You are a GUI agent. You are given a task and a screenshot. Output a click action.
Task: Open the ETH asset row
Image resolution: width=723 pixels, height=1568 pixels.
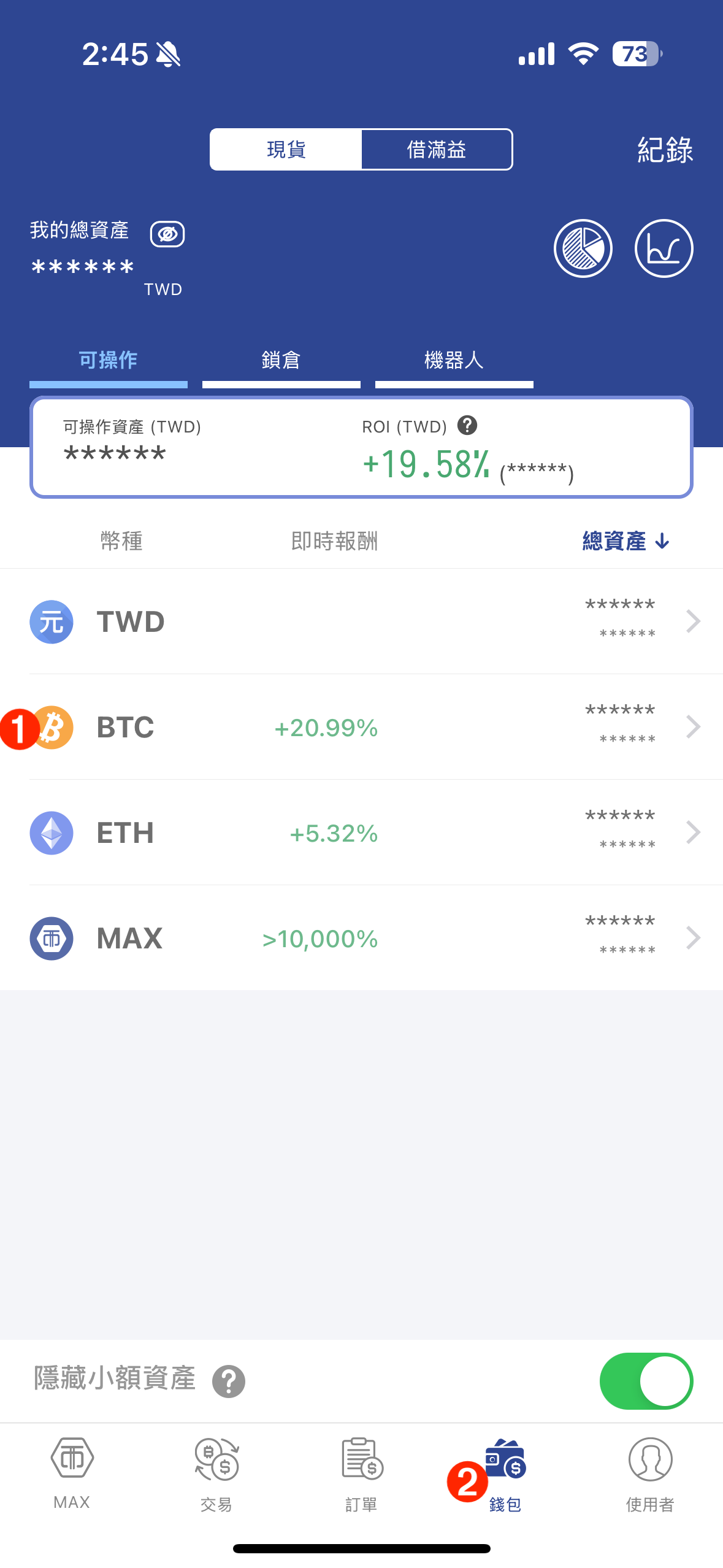(x=361, y=832)
